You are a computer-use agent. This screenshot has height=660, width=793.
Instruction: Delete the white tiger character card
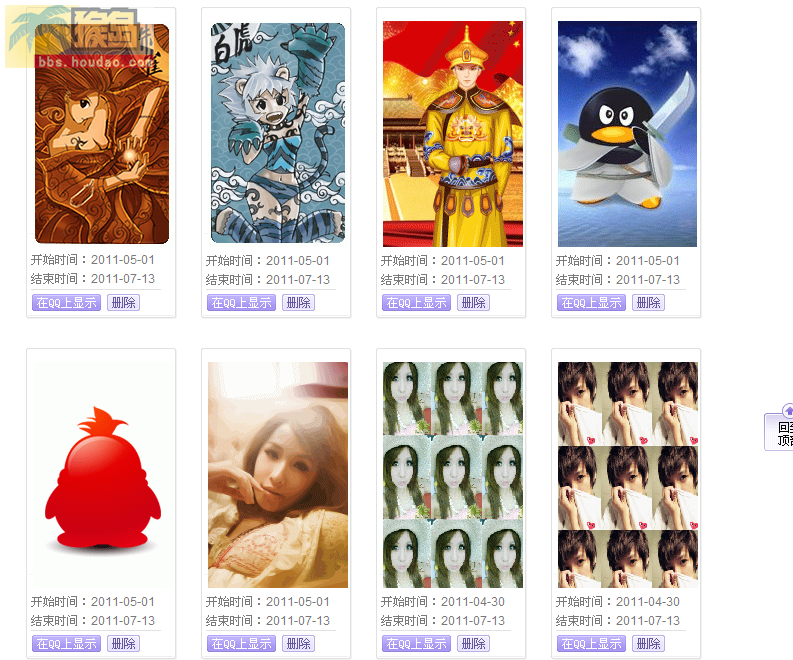pyautogui.click(x=298, y=302)
